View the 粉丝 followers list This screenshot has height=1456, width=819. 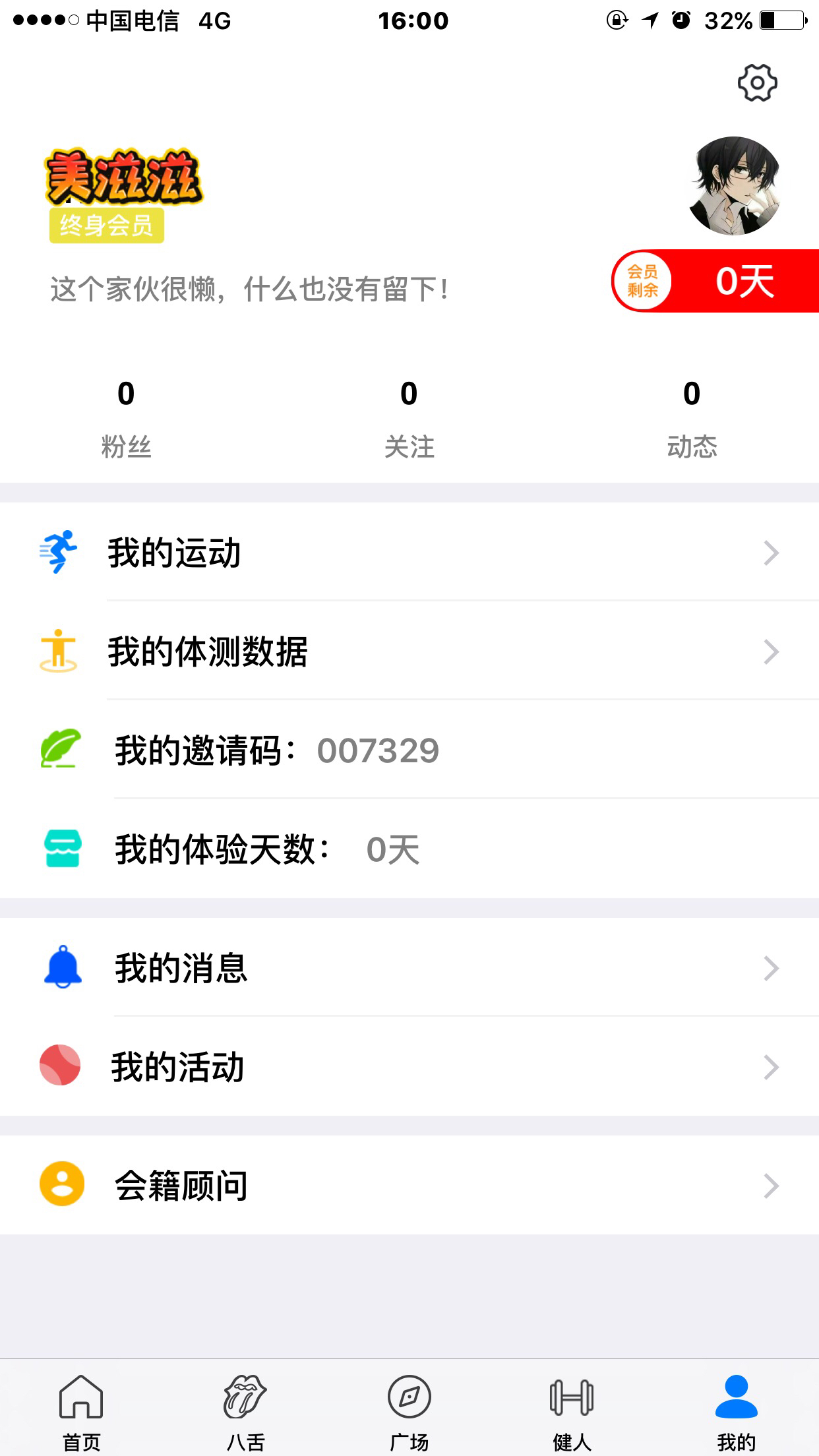[126, 418]
